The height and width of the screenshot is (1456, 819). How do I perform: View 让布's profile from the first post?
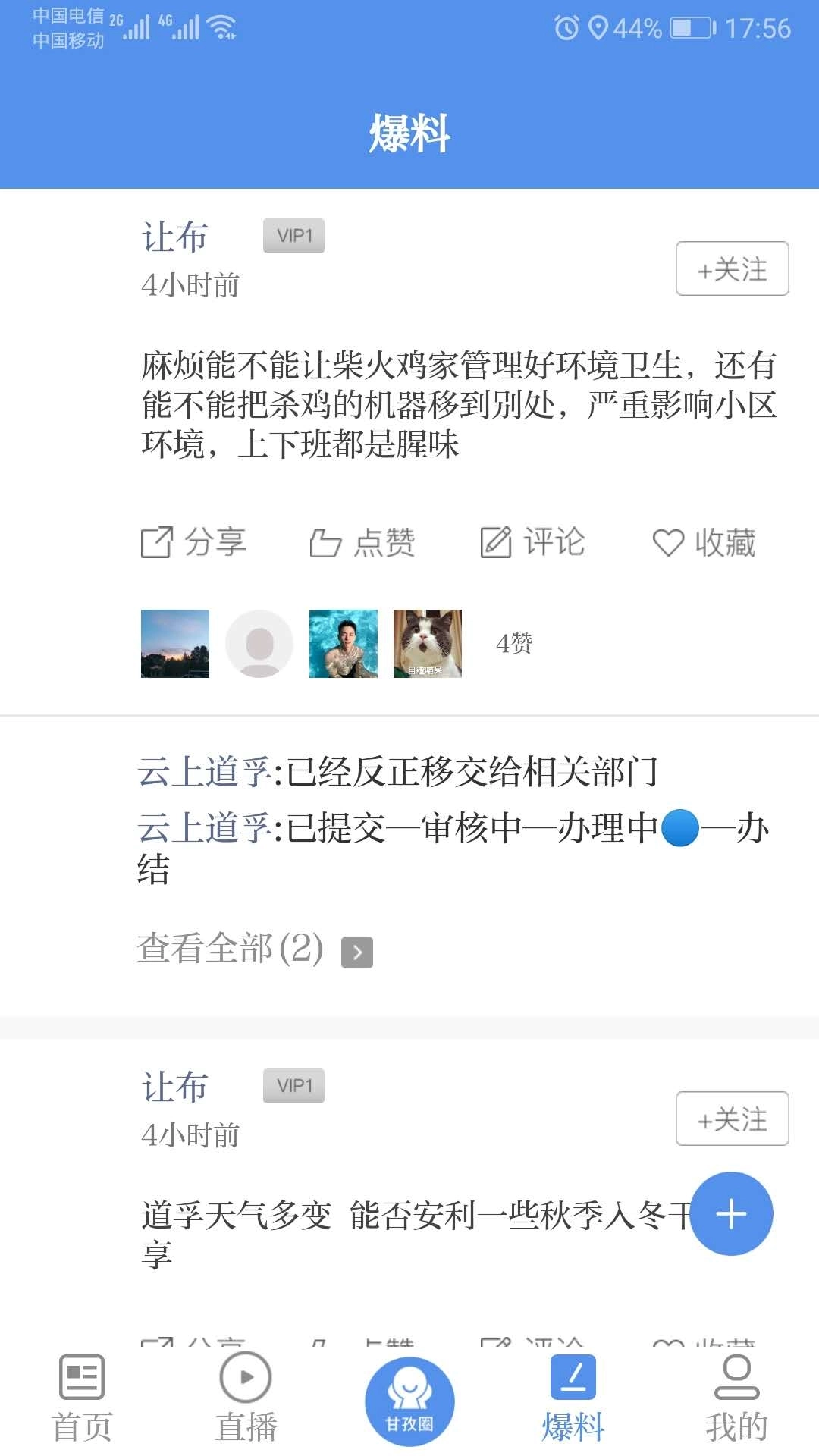click(174, 237)
